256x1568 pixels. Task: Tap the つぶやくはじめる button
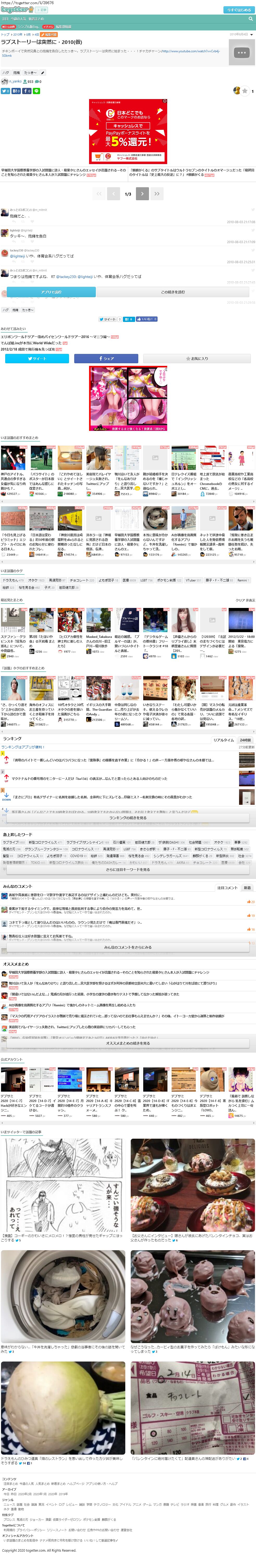pyautogui.click(x=239, y=10)
